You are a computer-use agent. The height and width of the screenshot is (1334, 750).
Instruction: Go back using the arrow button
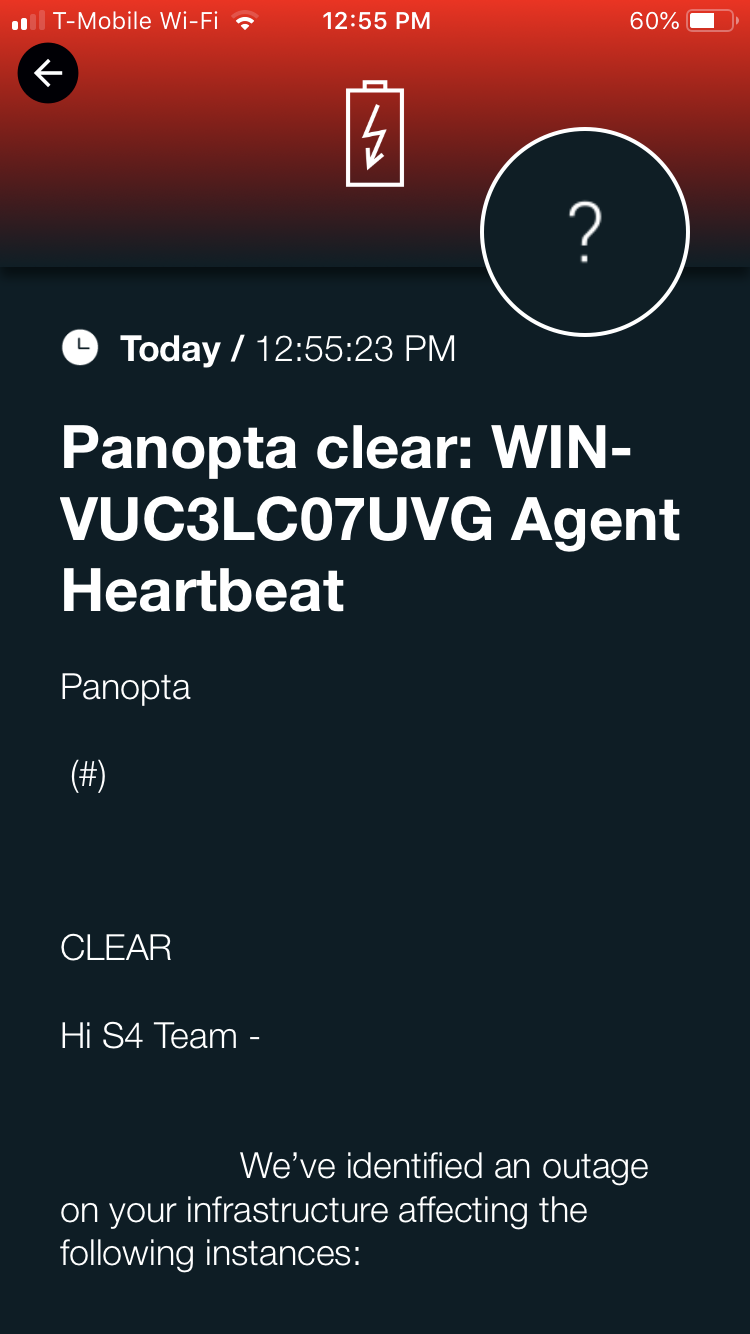(x=48, y=73)
